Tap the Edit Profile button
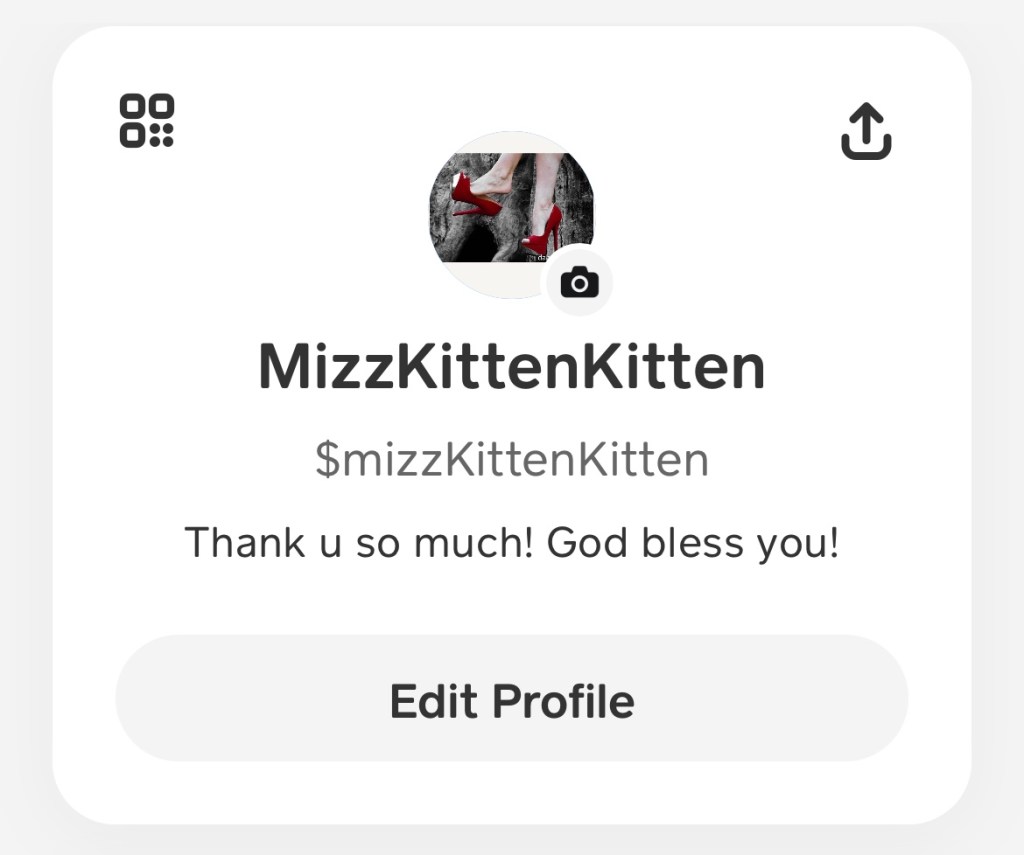The width and height of the screenshot is (1024, 855). 511,699
